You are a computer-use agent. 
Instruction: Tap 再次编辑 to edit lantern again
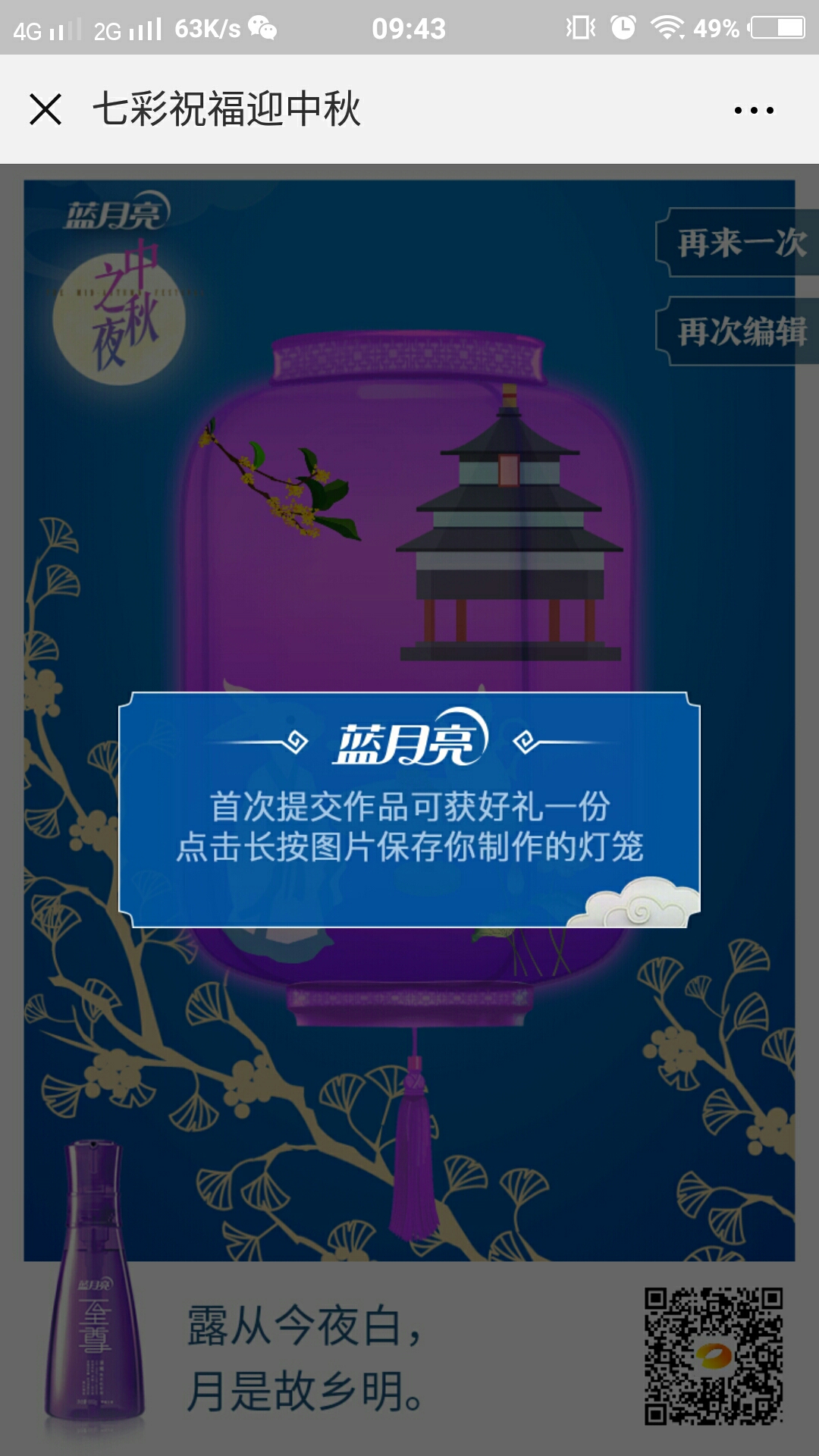739,331
